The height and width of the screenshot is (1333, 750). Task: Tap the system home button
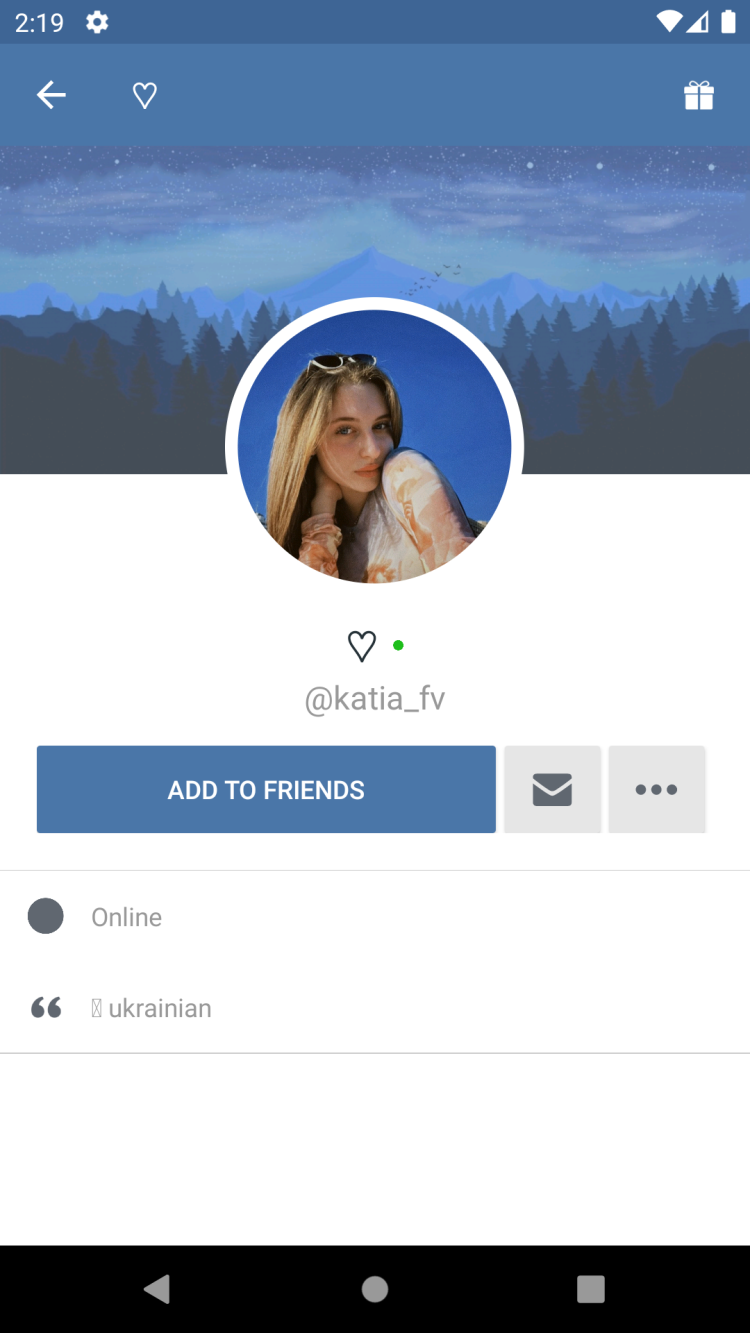pos(375,1289)
